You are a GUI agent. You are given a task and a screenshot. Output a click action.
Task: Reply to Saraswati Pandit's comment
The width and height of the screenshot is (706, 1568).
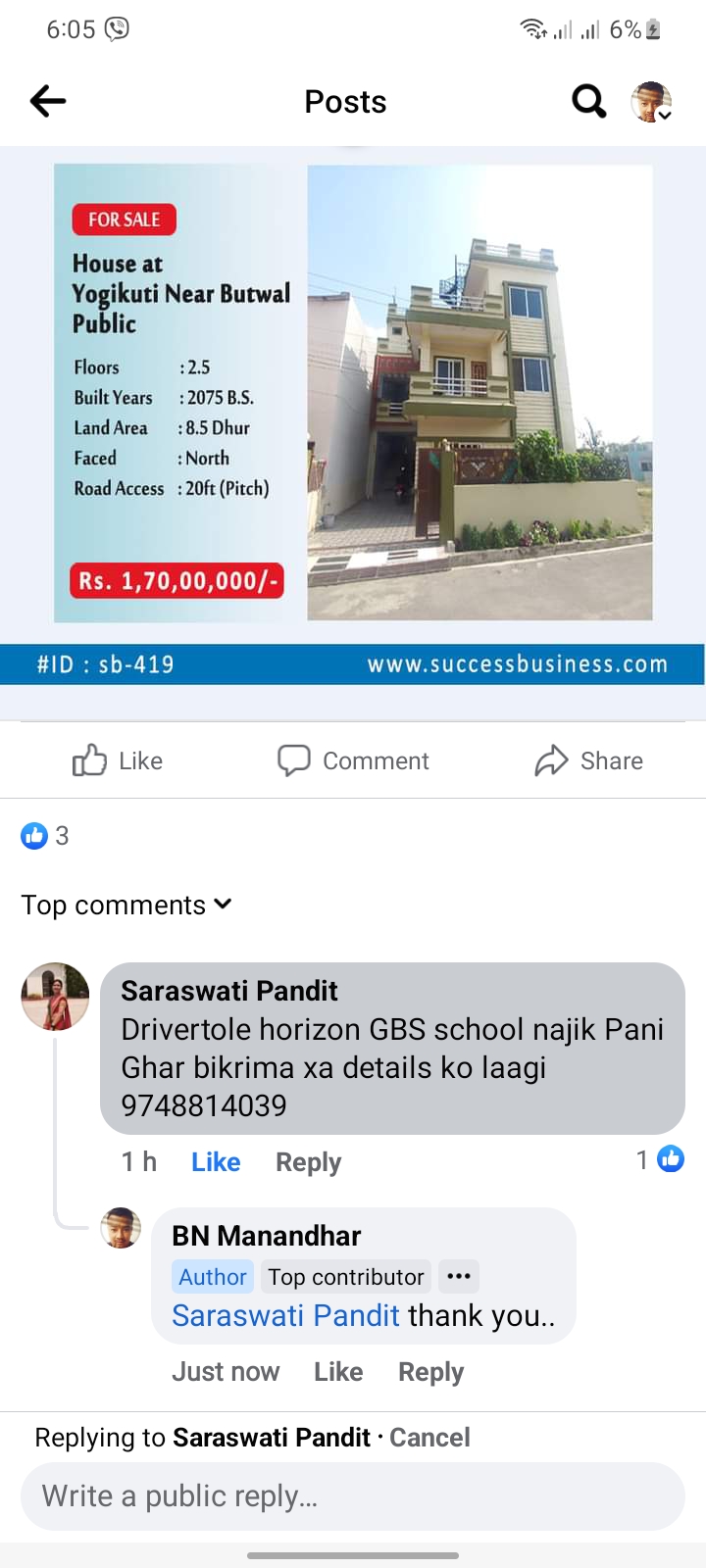tap(308, 1162)
